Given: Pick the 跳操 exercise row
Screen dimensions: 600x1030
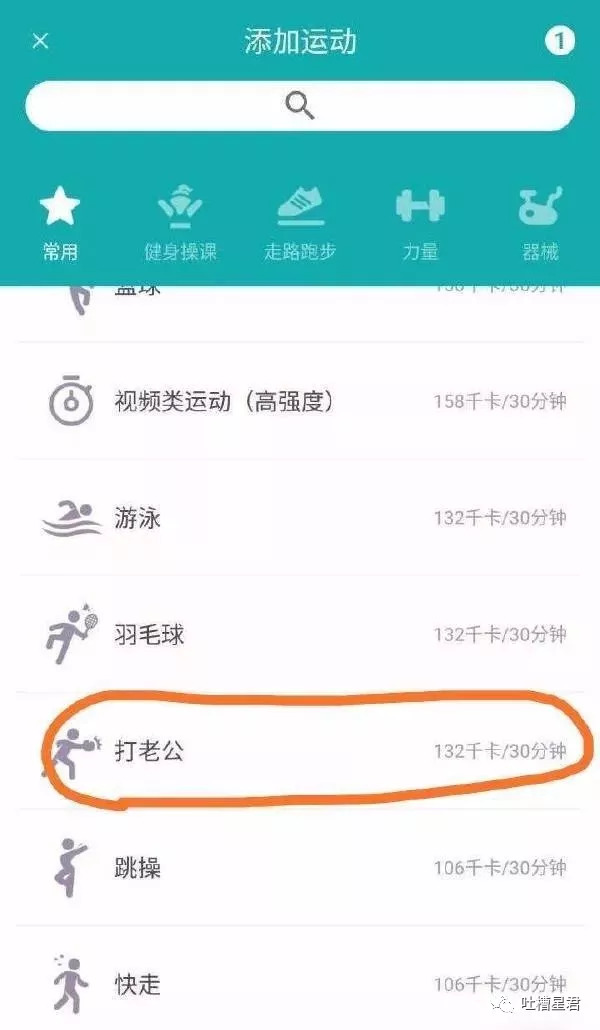Looking at the screenshot, I should [300, 868].
